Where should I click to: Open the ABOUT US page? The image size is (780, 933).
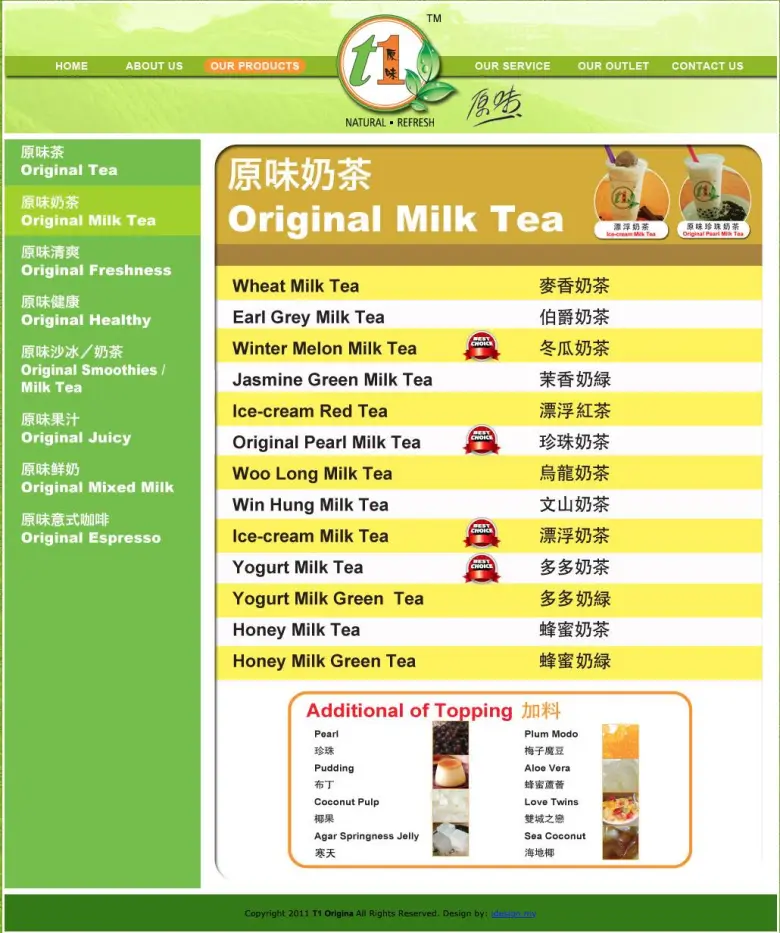pos(154,66)
